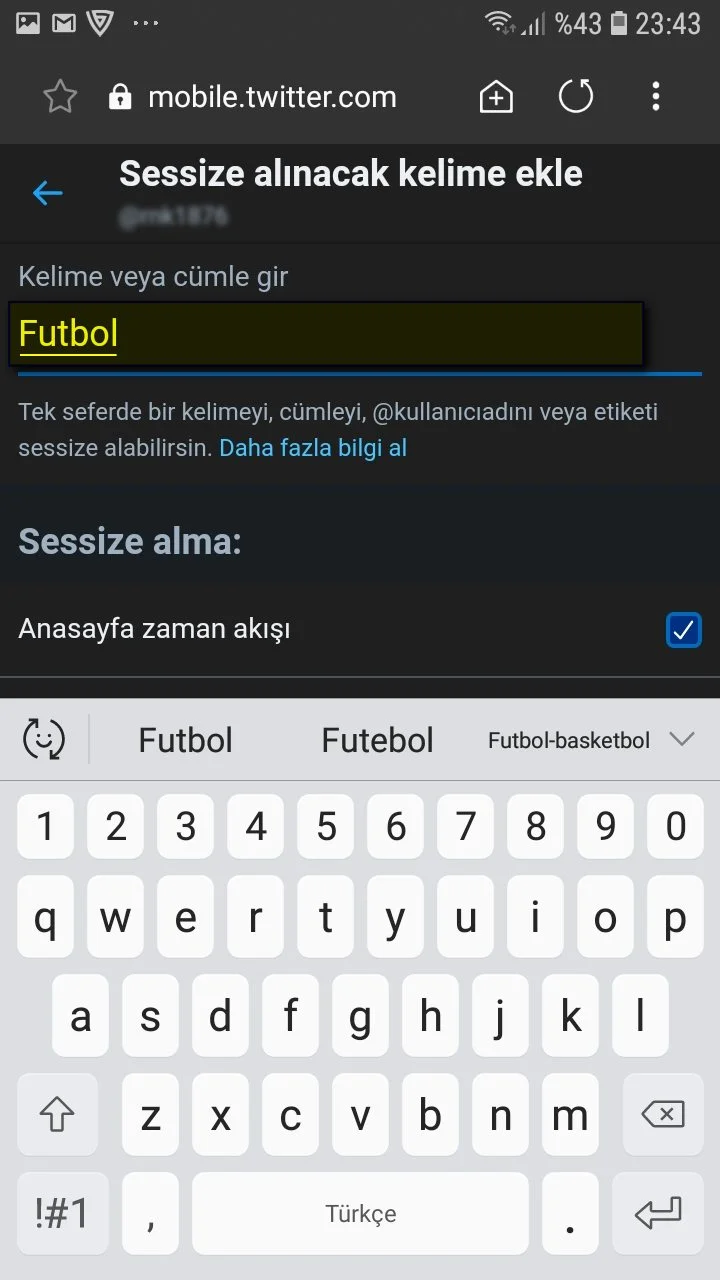720x1280 pixels.
Task: Reload the mobile.twitter.com page
Action: coord(576,97)
